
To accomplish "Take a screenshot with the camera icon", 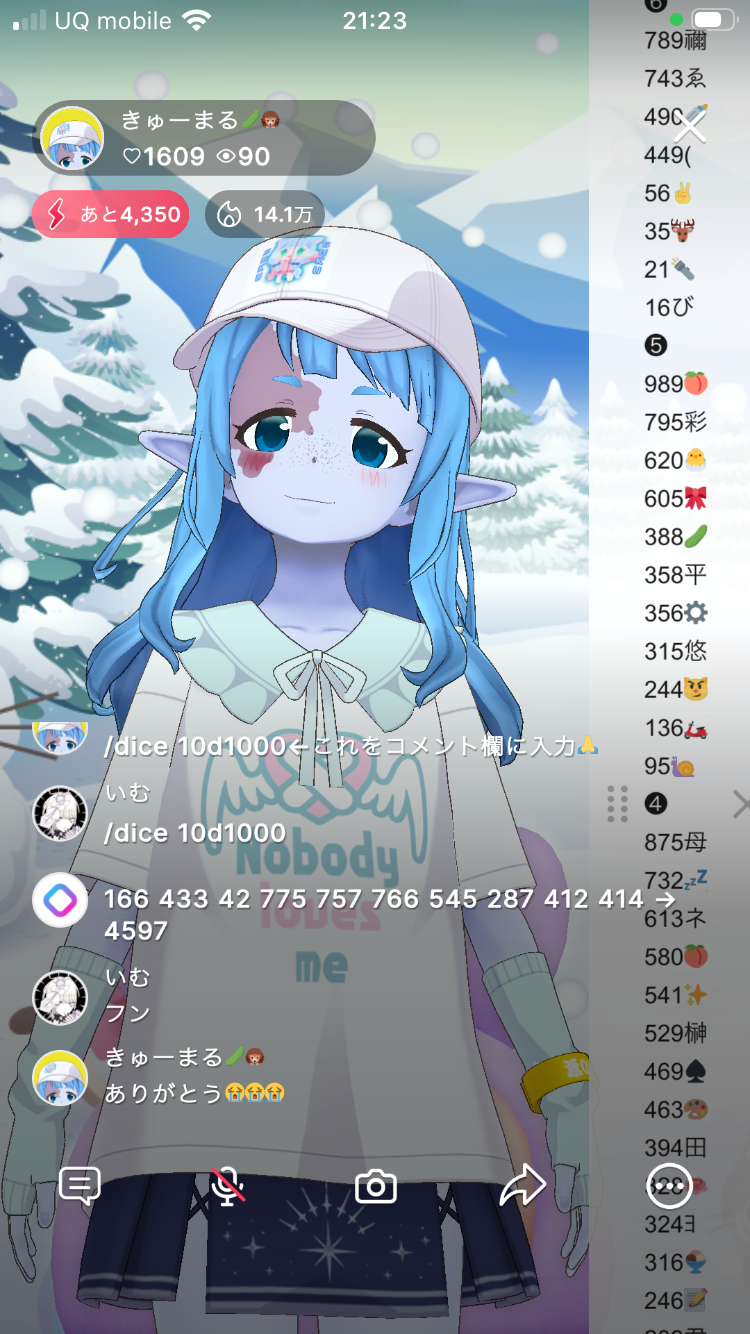I will point(376,1187).
